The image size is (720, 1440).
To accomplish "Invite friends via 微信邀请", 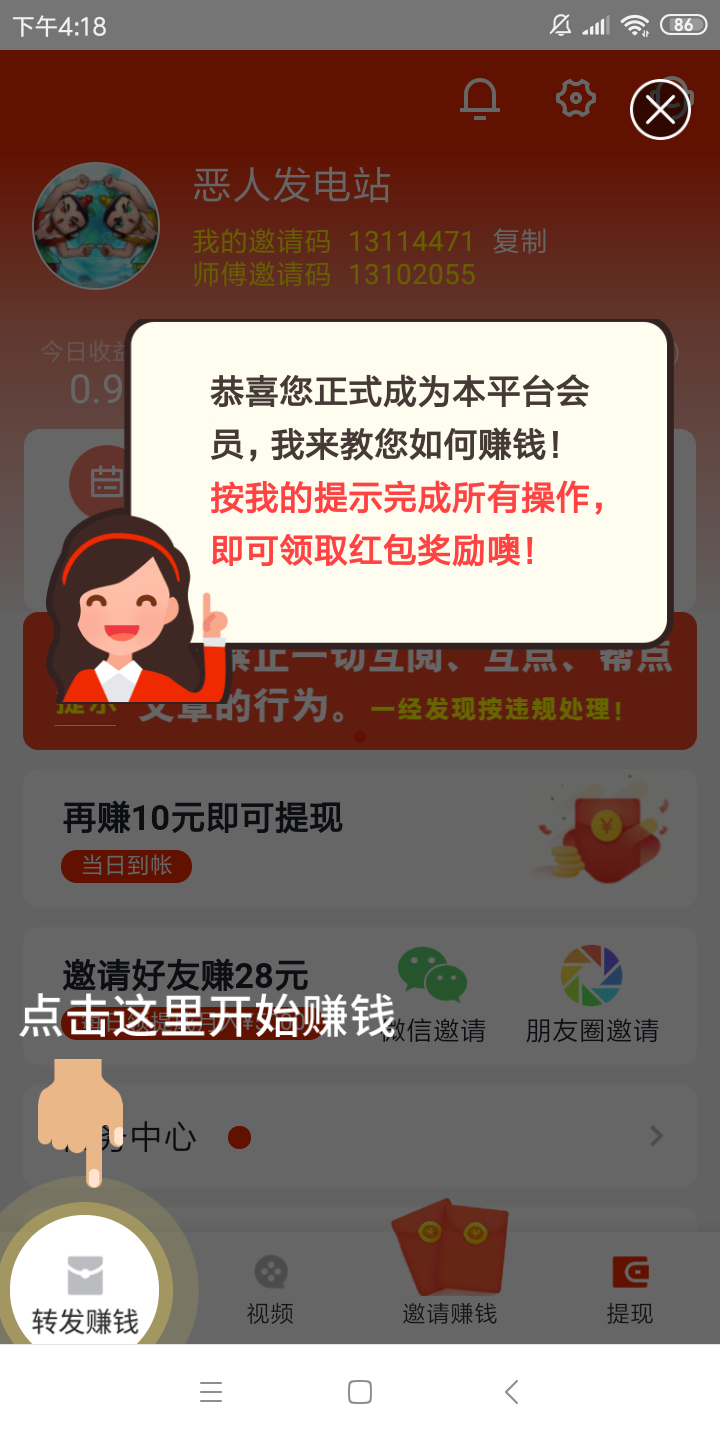I will point(433,994).
